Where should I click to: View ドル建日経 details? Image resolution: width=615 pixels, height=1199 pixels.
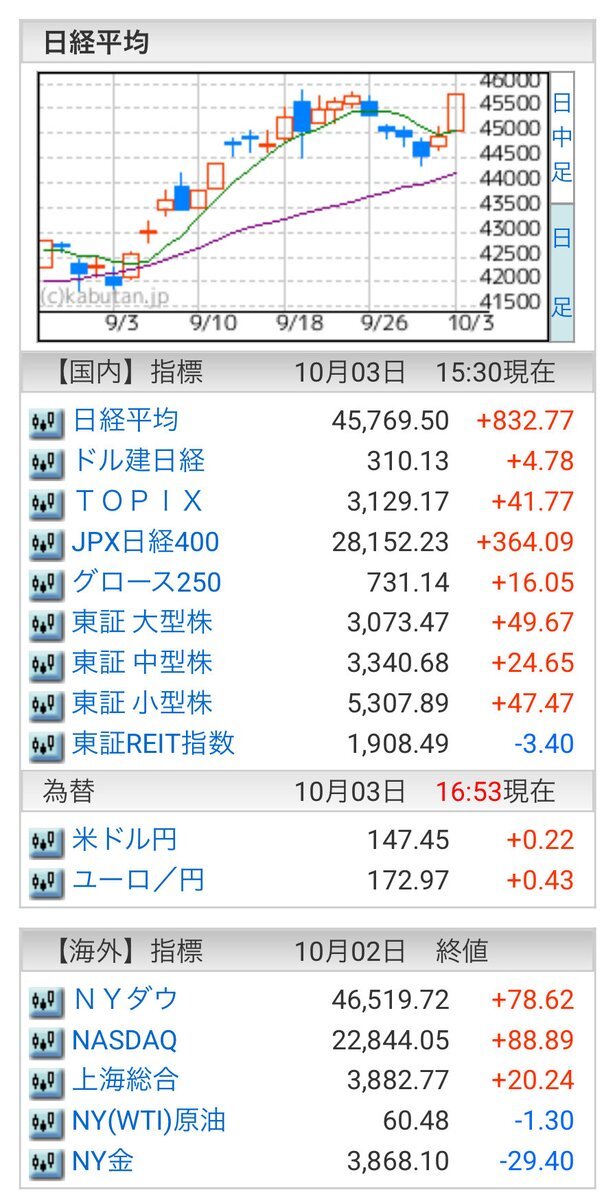tap(138, 460)
